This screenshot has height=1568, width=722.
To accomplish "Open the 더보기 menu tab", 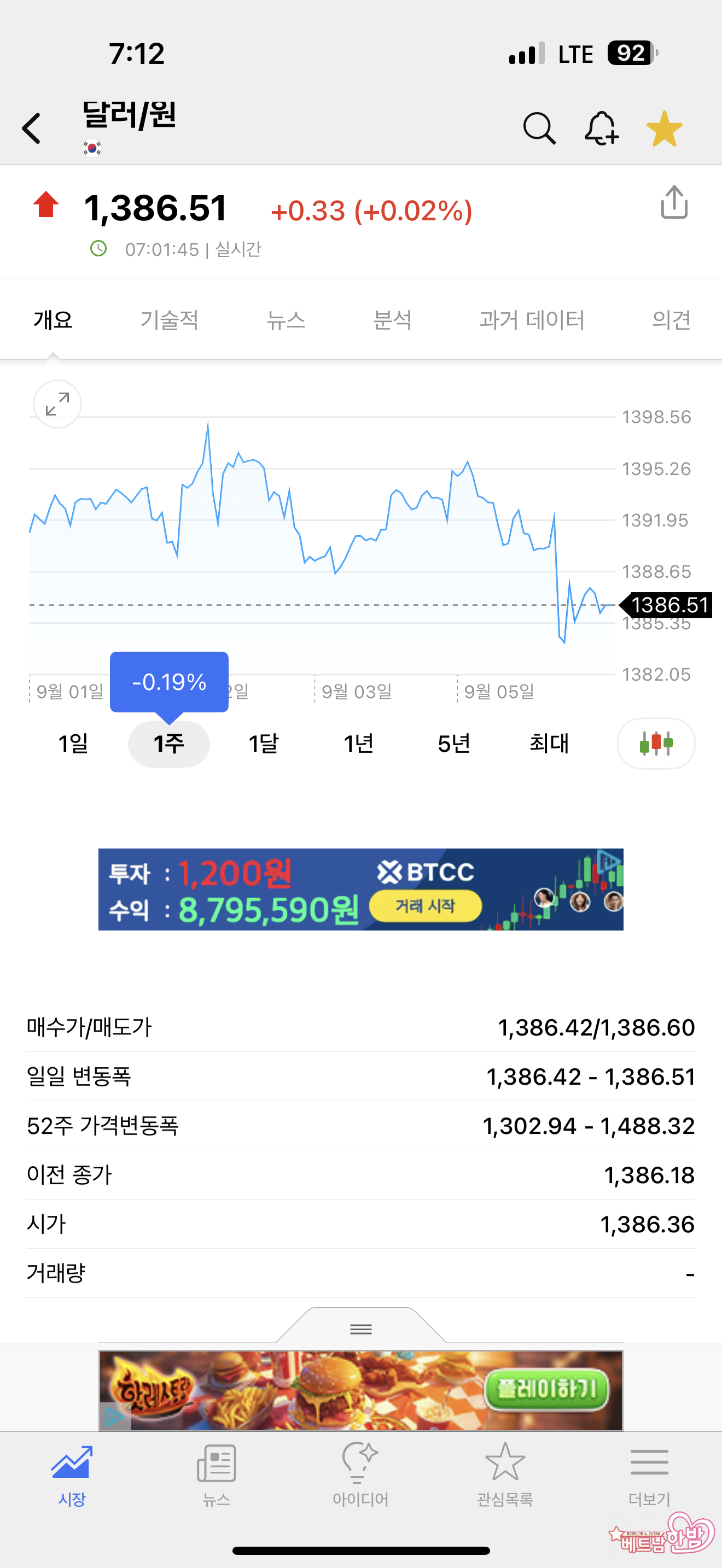I will (649, 1473).
